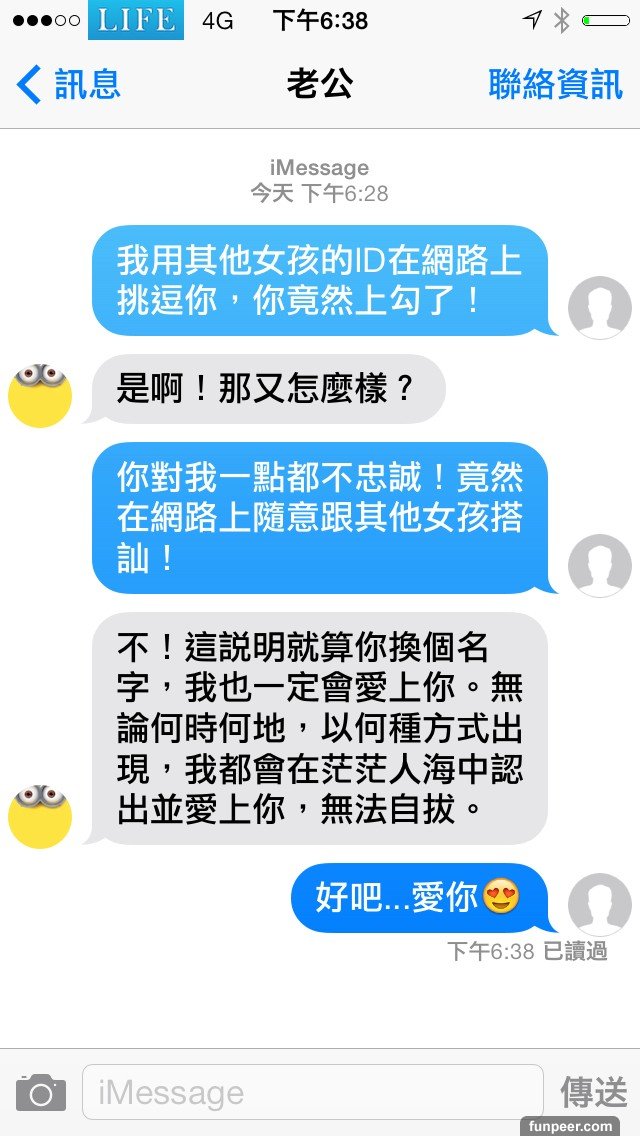Tap the camera icon to attach a photo

coord(41,1093)
